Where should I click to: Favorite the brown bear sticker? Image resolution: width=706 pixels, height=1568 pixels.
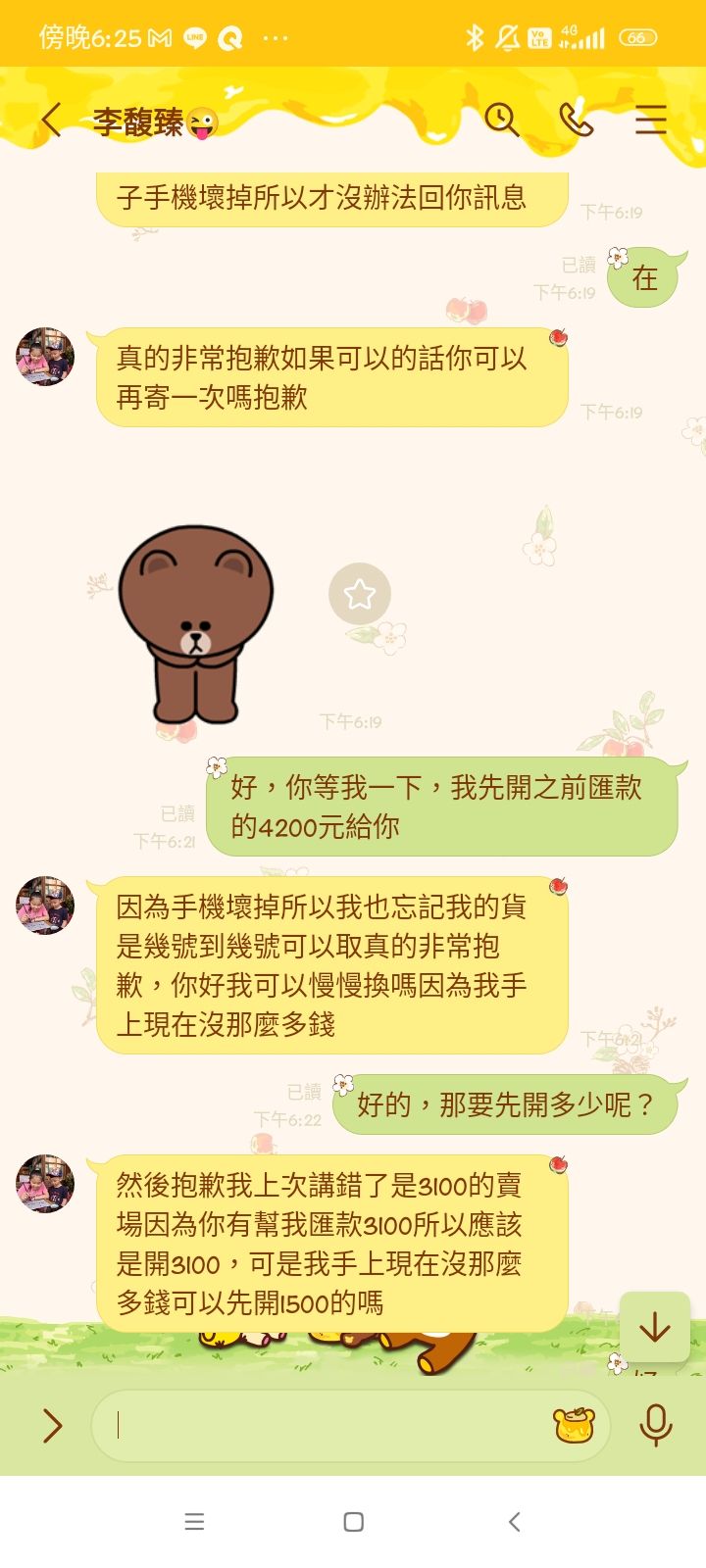pyautogui.click(x=359, y=594)
